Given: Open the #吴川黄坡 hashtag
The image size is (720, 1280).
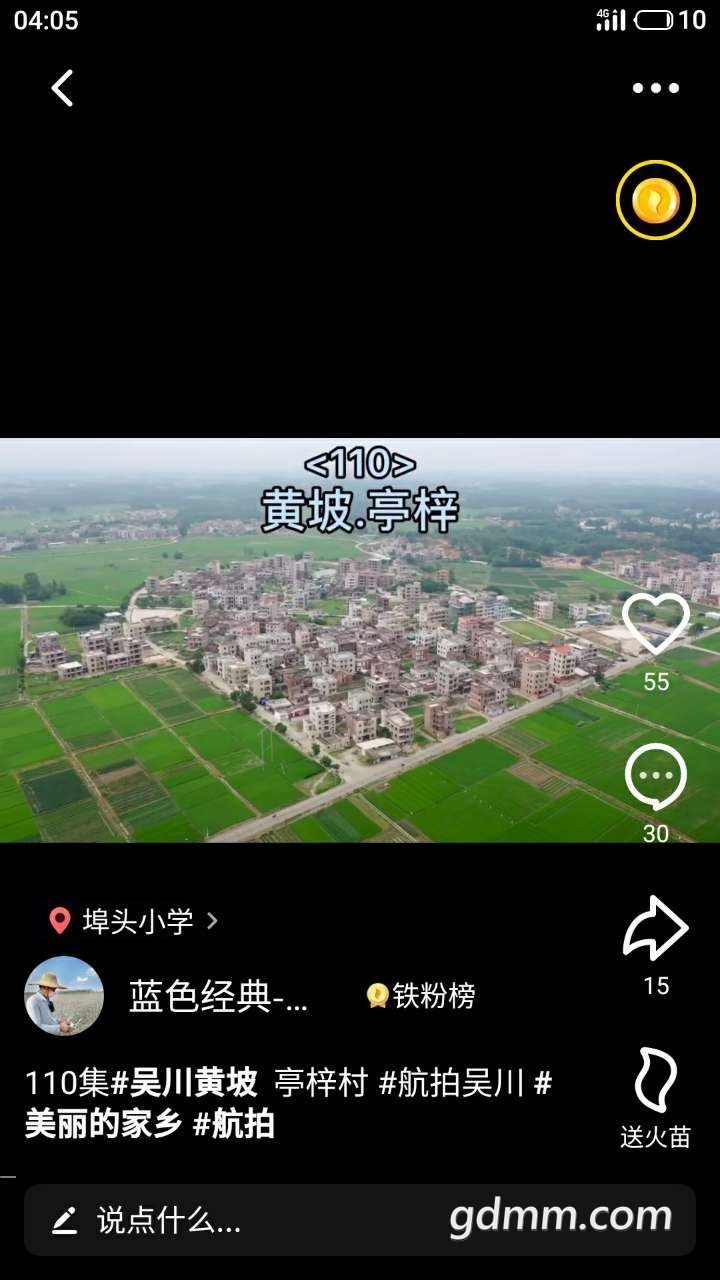Looking at the screenshot, I should click(184, 1082).
